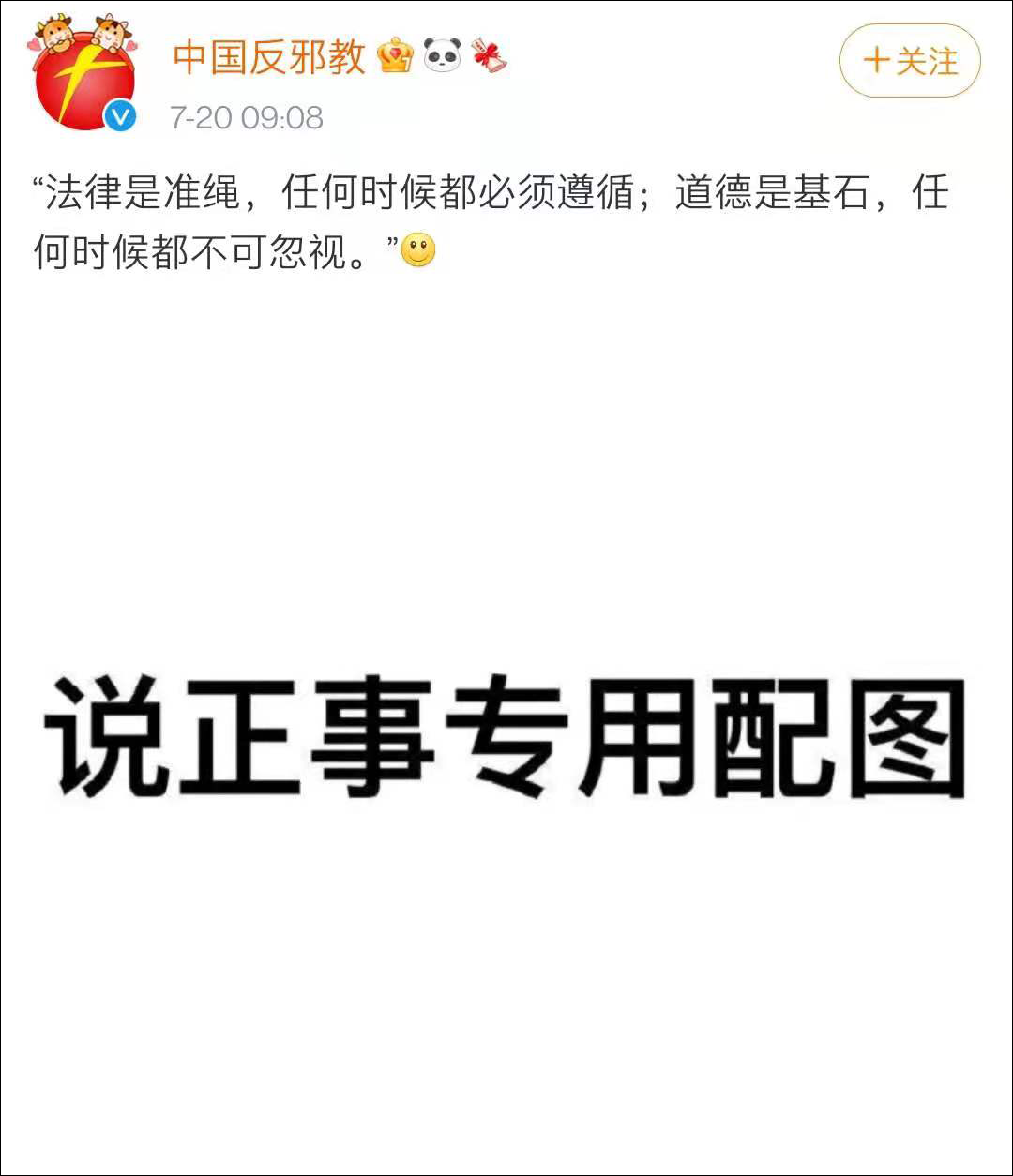The width and height of the screenshot is (1013, 1176).
Task: Open the post via timestamp 7-20 09:08
Action: [246, 118]
